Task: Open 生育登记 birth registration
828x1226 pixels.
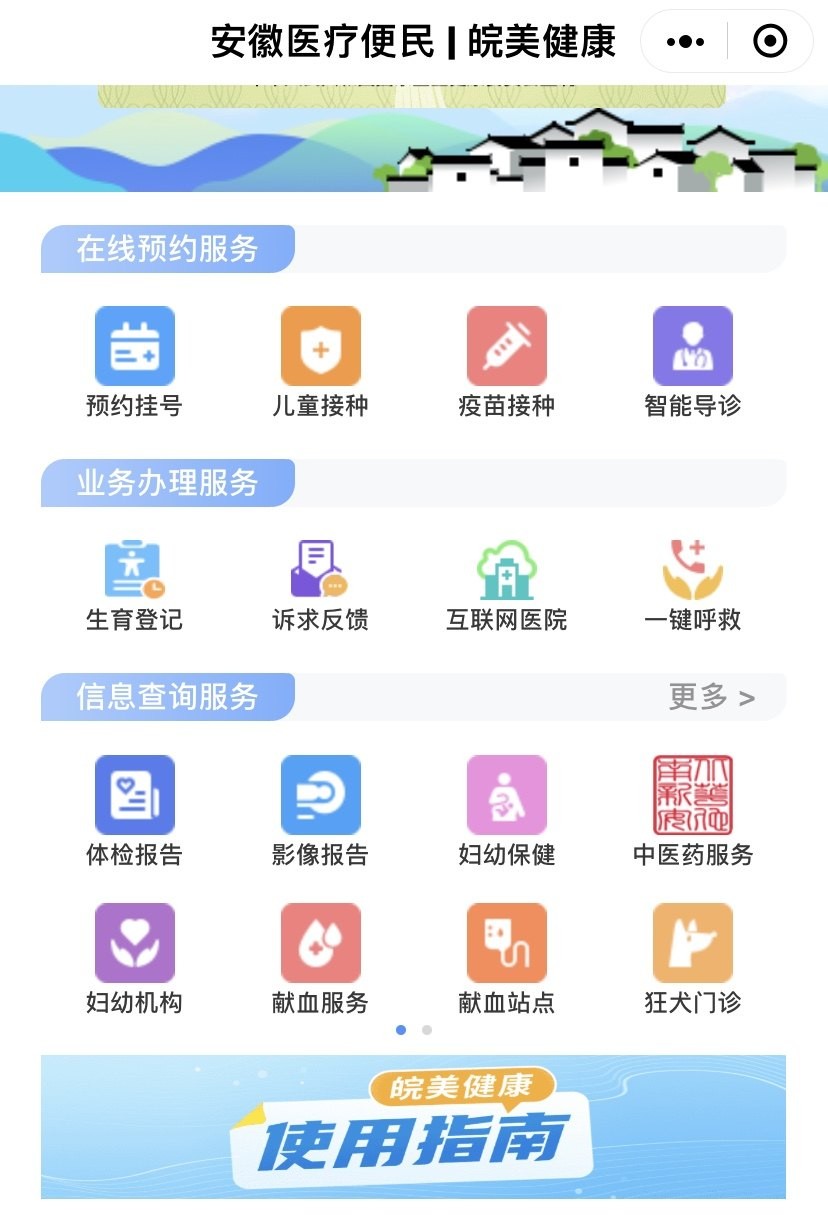Action: point(134,585)
